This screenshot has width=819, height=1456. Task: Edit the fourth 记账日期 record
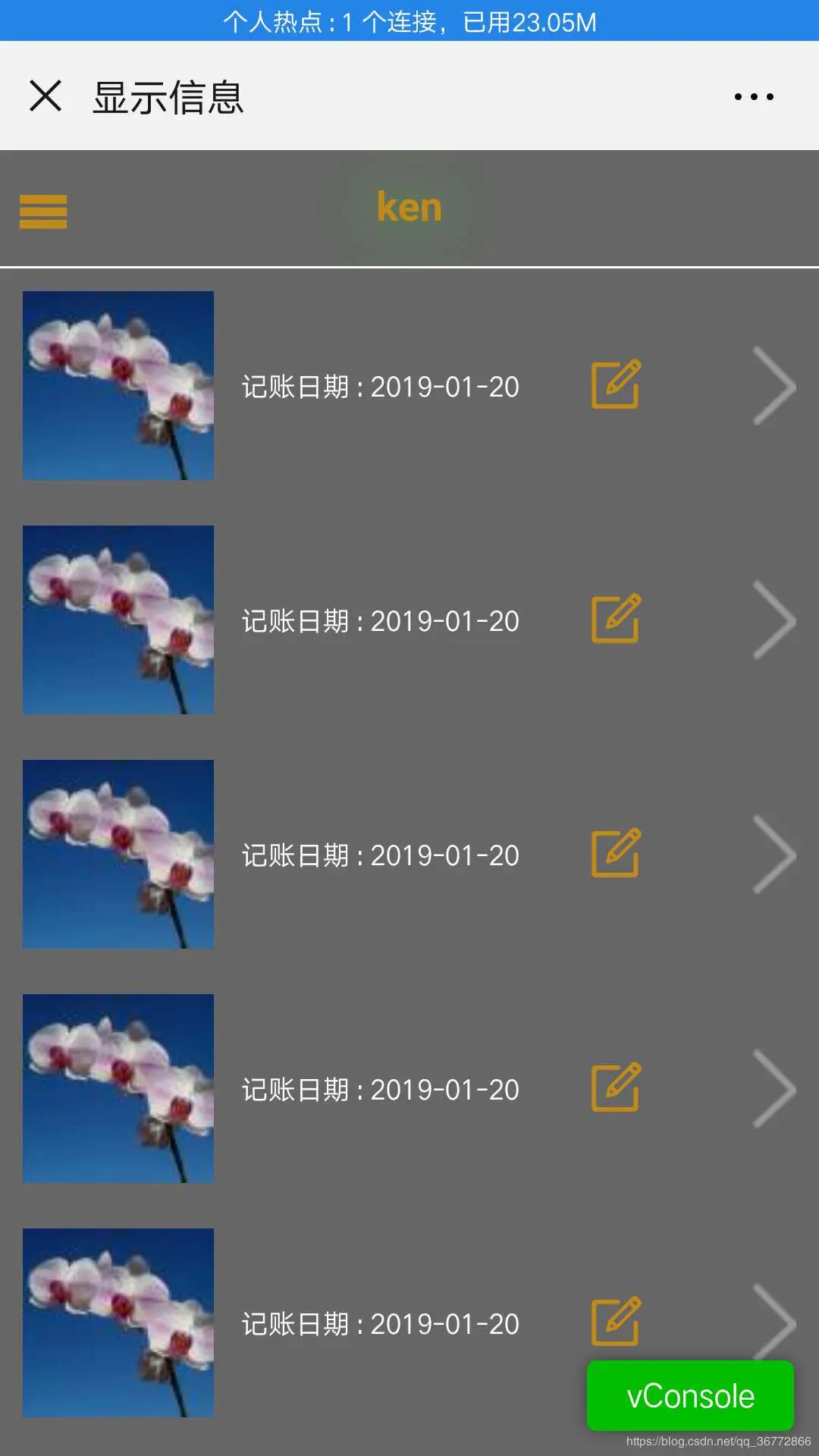coord(616,1088)
